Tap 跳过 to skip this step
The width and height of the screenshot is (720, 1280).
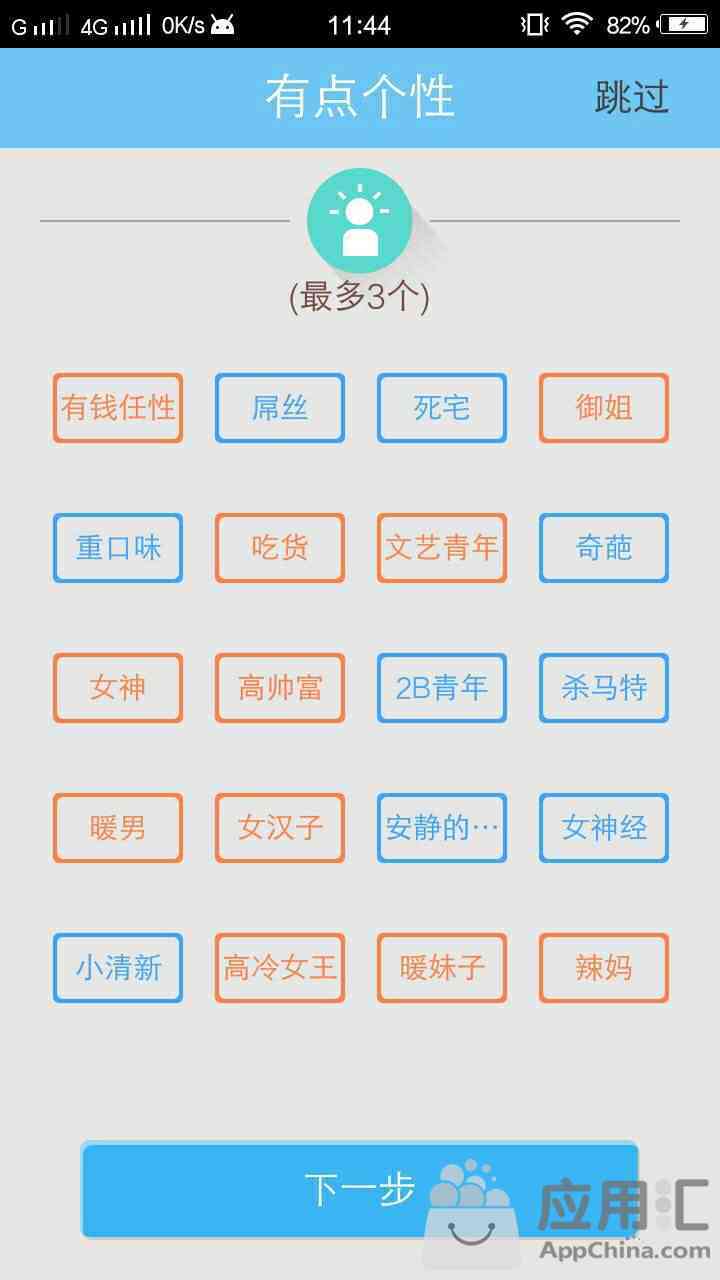tap(631, 97)
